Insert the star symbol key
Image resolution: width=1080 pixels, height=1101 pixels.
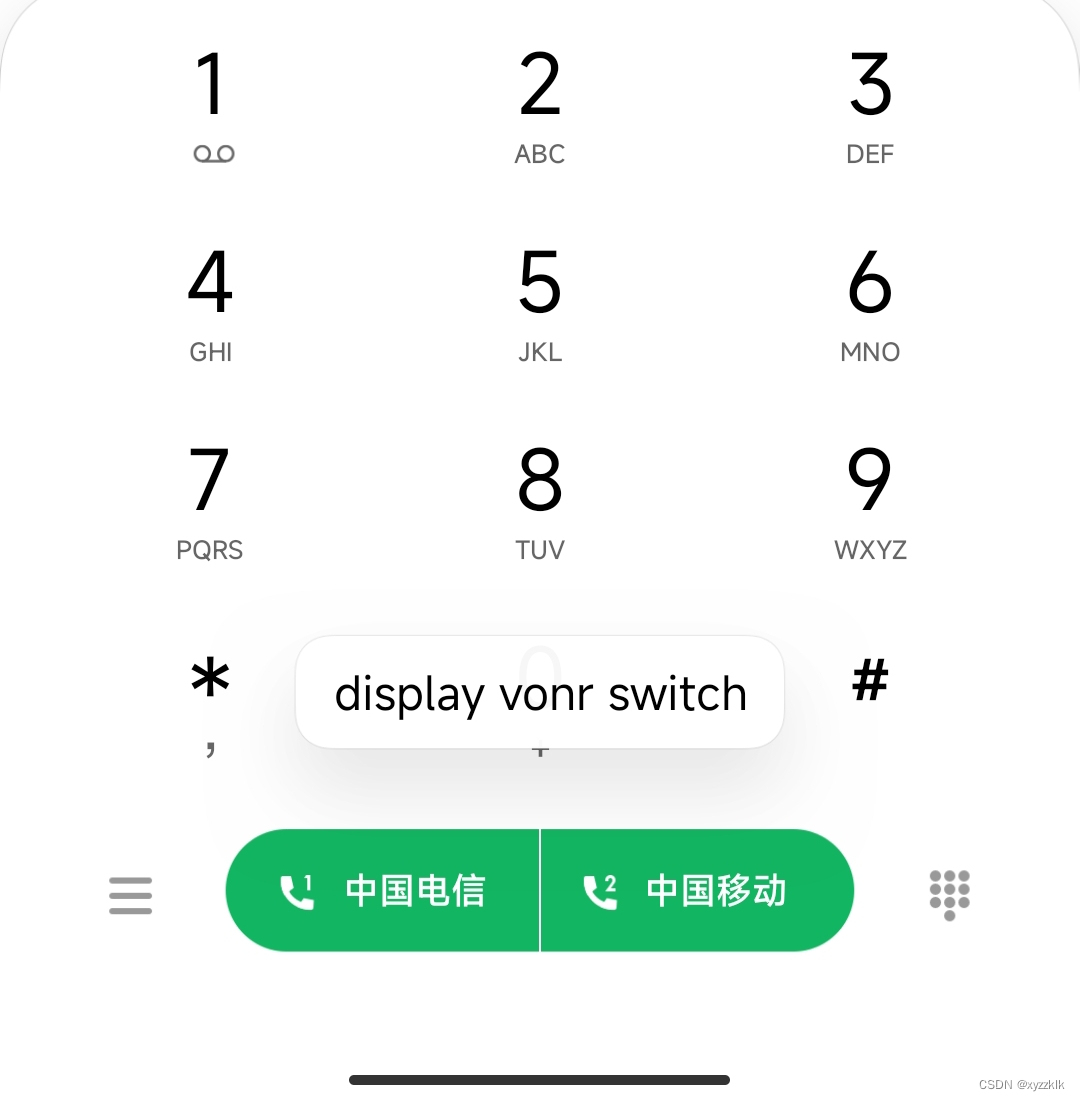coord(210,695)
